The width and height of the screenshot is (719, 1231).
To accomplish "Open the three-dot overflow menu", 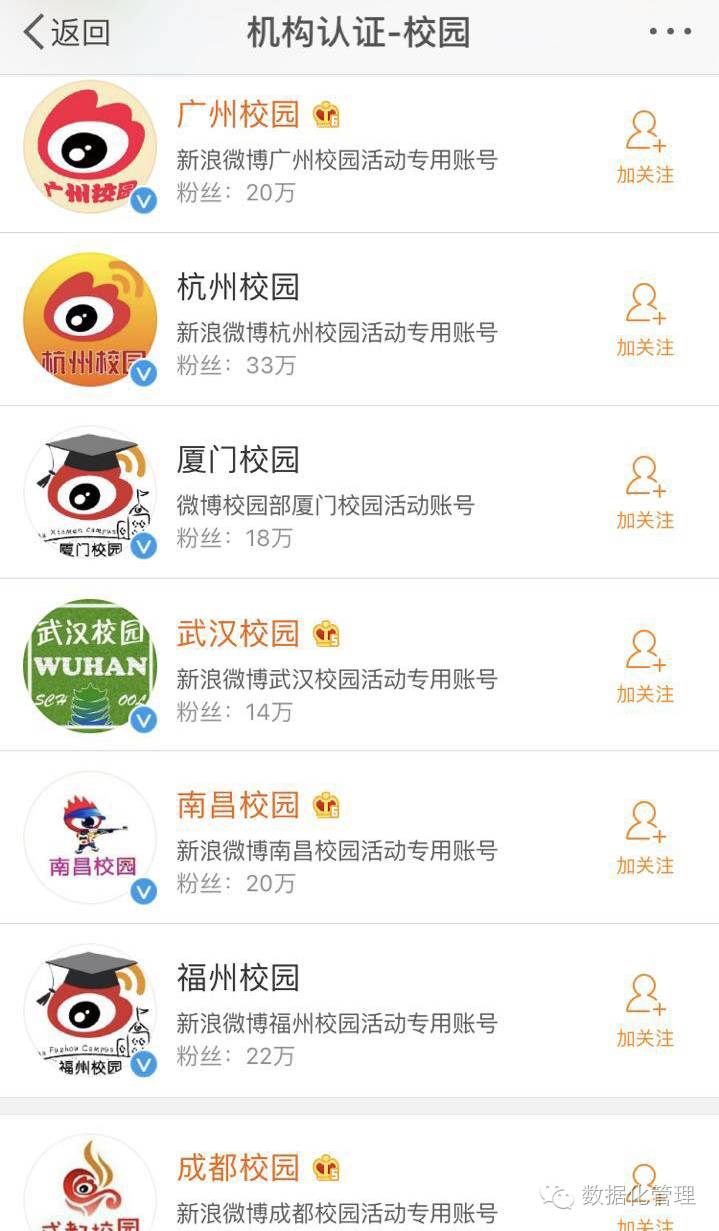I will click(x=669, y=32).
